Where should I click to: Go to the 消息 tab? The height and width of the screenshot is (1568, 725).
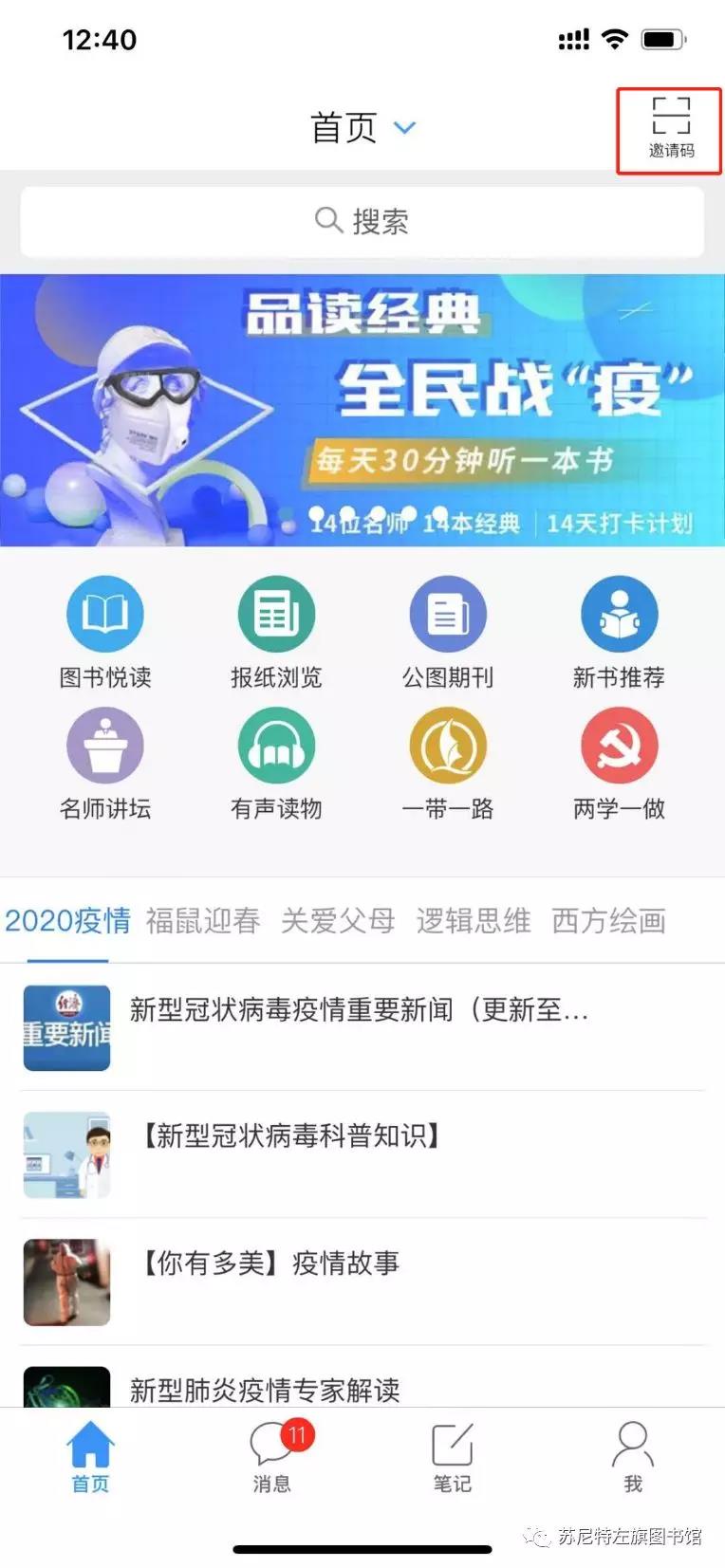point(272,1458)
